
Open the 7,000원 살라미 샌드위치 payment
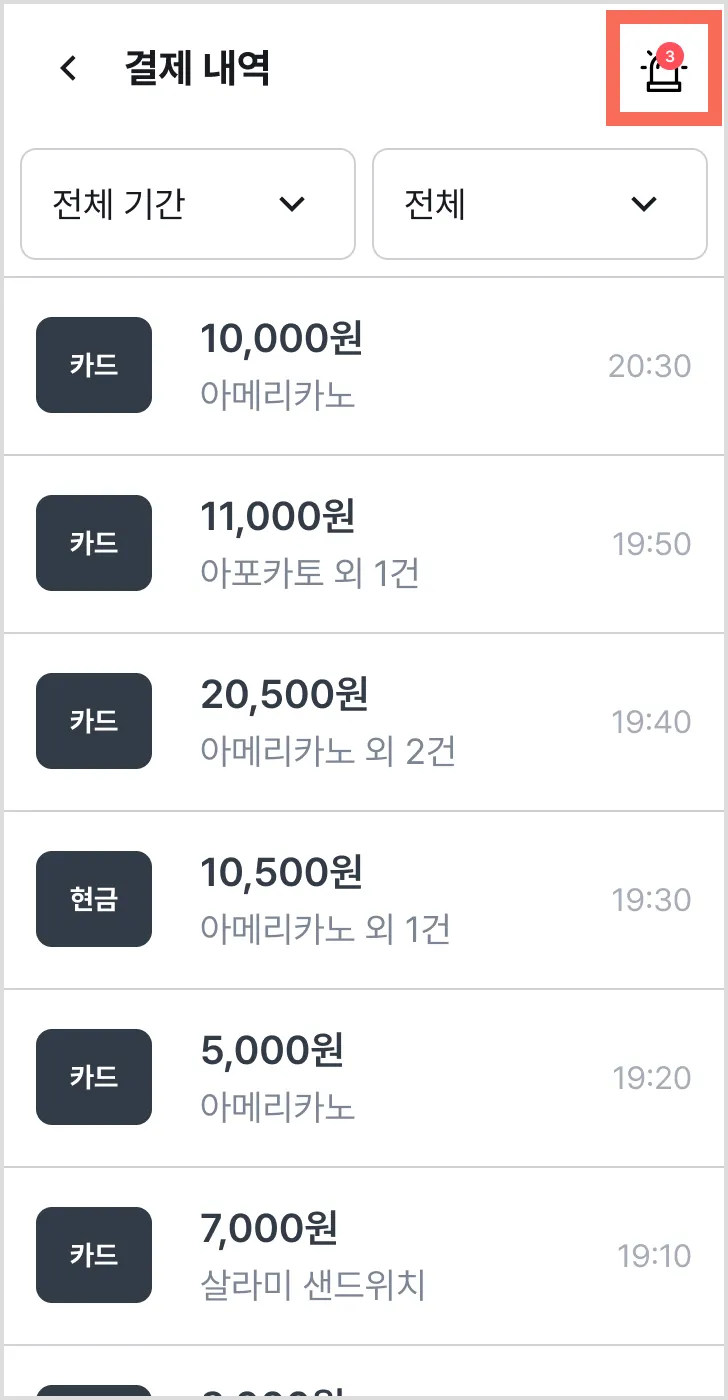pos(364,1256)
